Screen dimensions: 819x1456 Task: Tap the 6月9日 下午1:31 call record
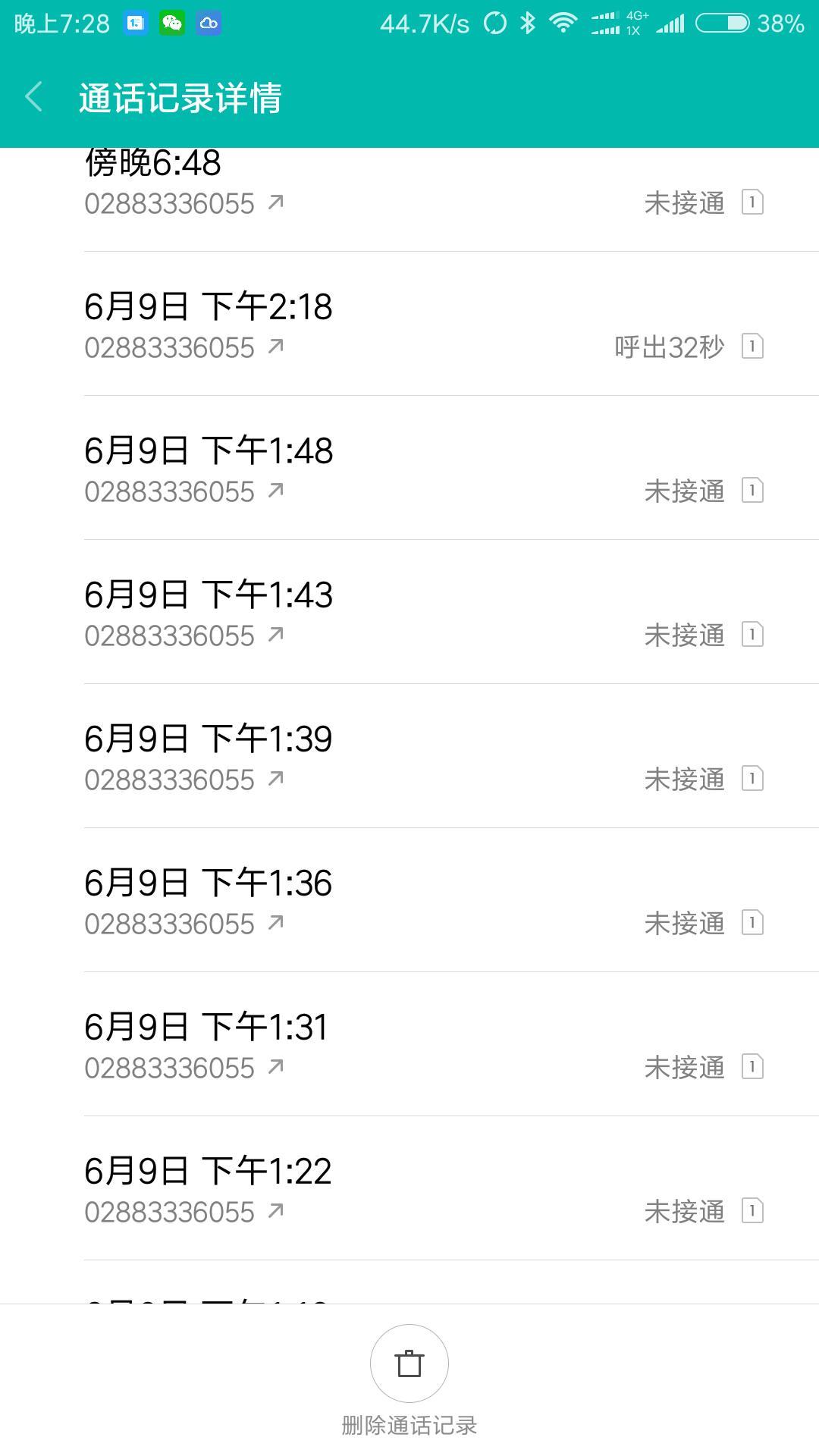coord(409,1044)
